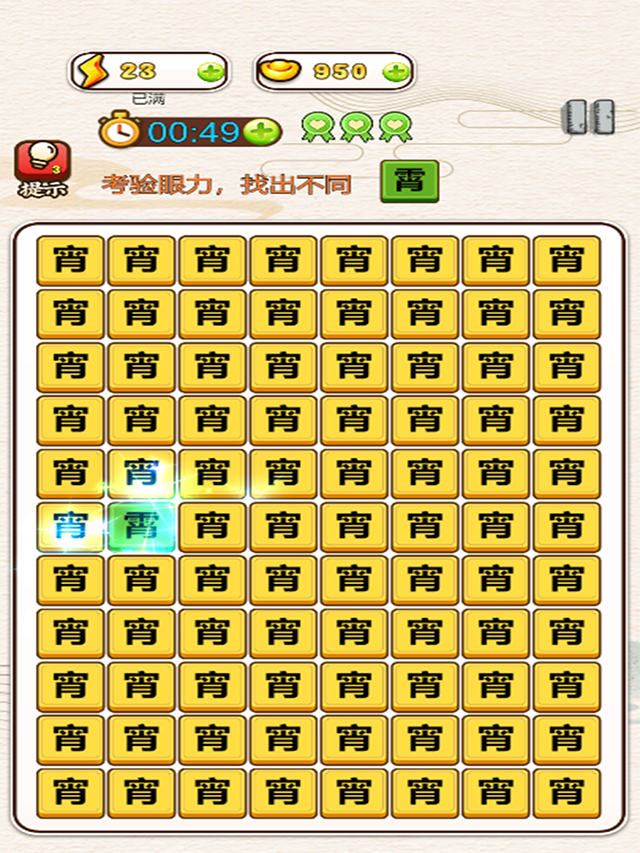Image resolution: width=640 pixels, height=853 pixels.
Task: Pause the game
Action: click(x=588, y=116)
